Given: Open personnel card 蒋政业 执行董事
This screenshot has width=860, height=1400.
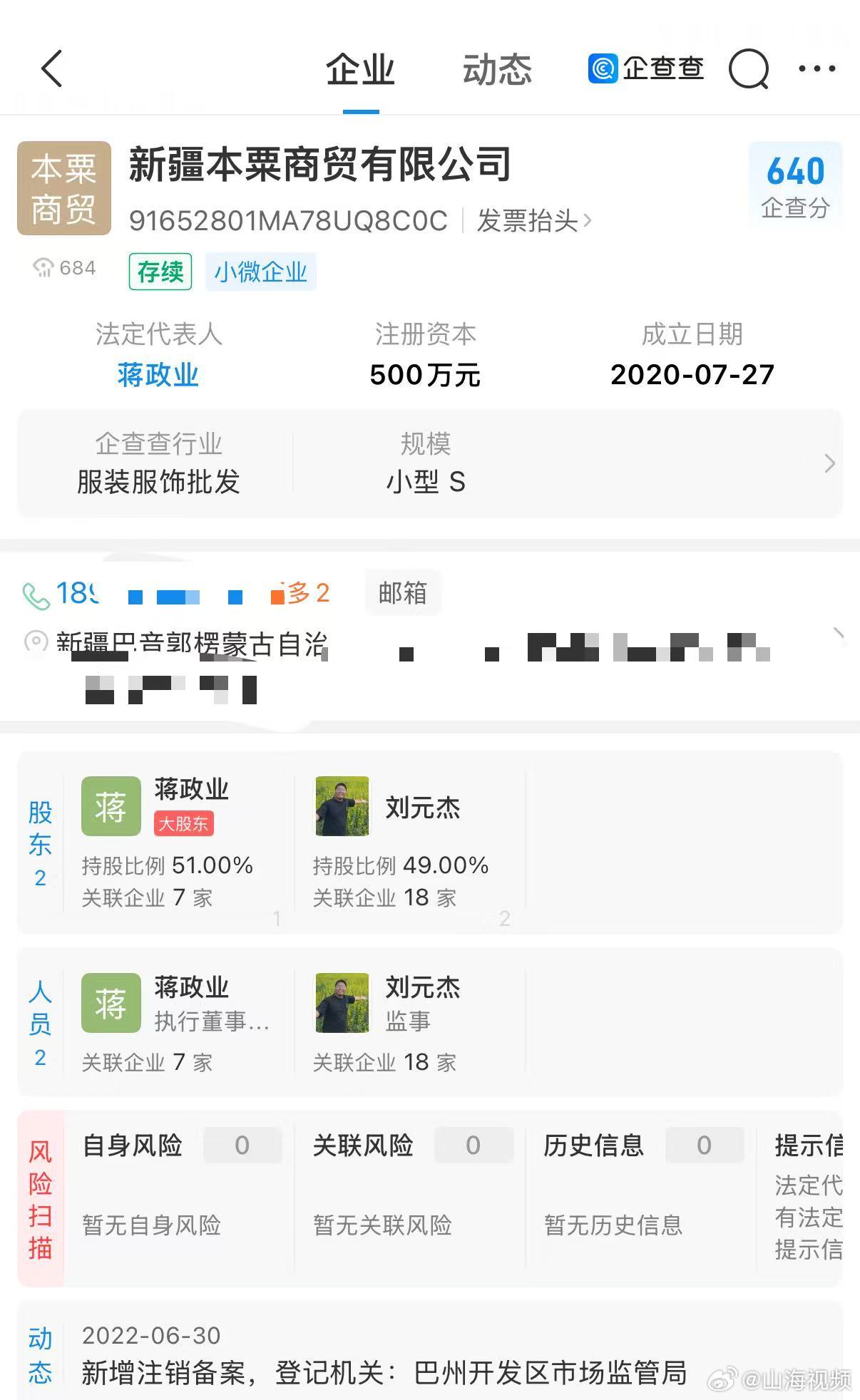Looking at the screenshot, I should tap(179, 1021).
